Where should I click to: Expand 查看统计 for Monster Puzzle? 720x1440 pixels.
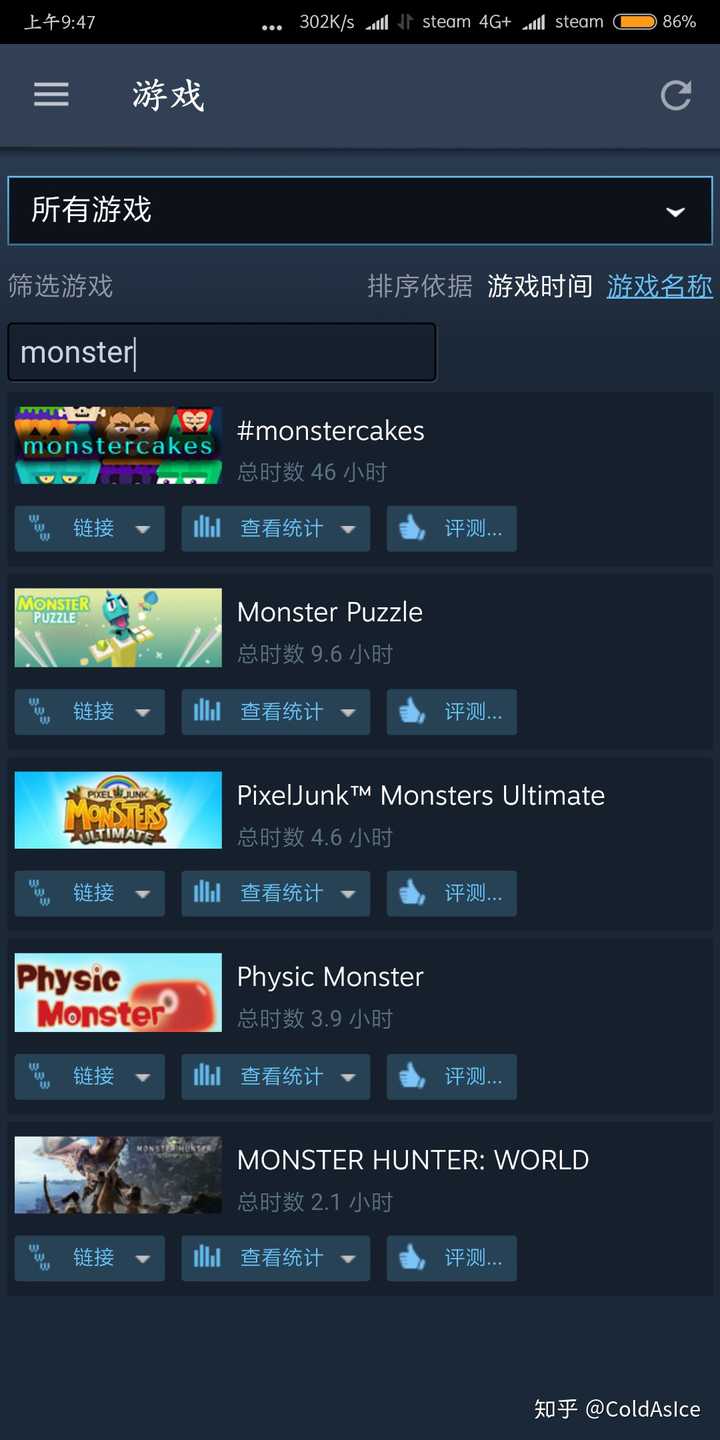pyautogui.click(x=275, y=711)
